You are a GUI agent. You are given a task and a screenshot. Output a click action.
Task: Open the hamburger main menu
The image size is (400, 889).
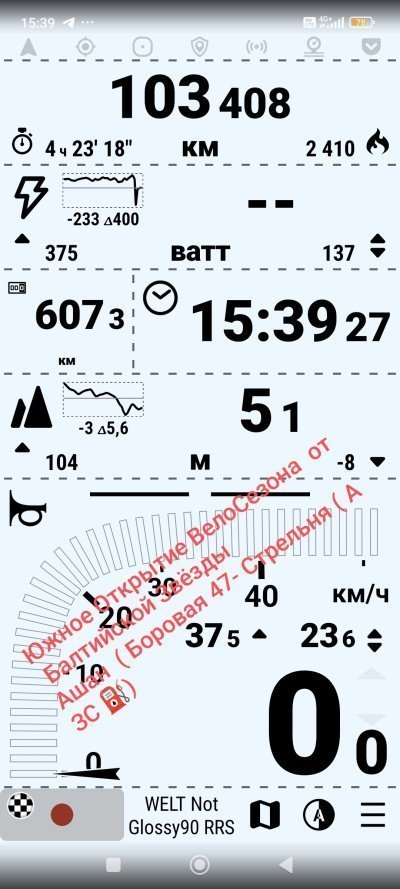tap(373, 815)
